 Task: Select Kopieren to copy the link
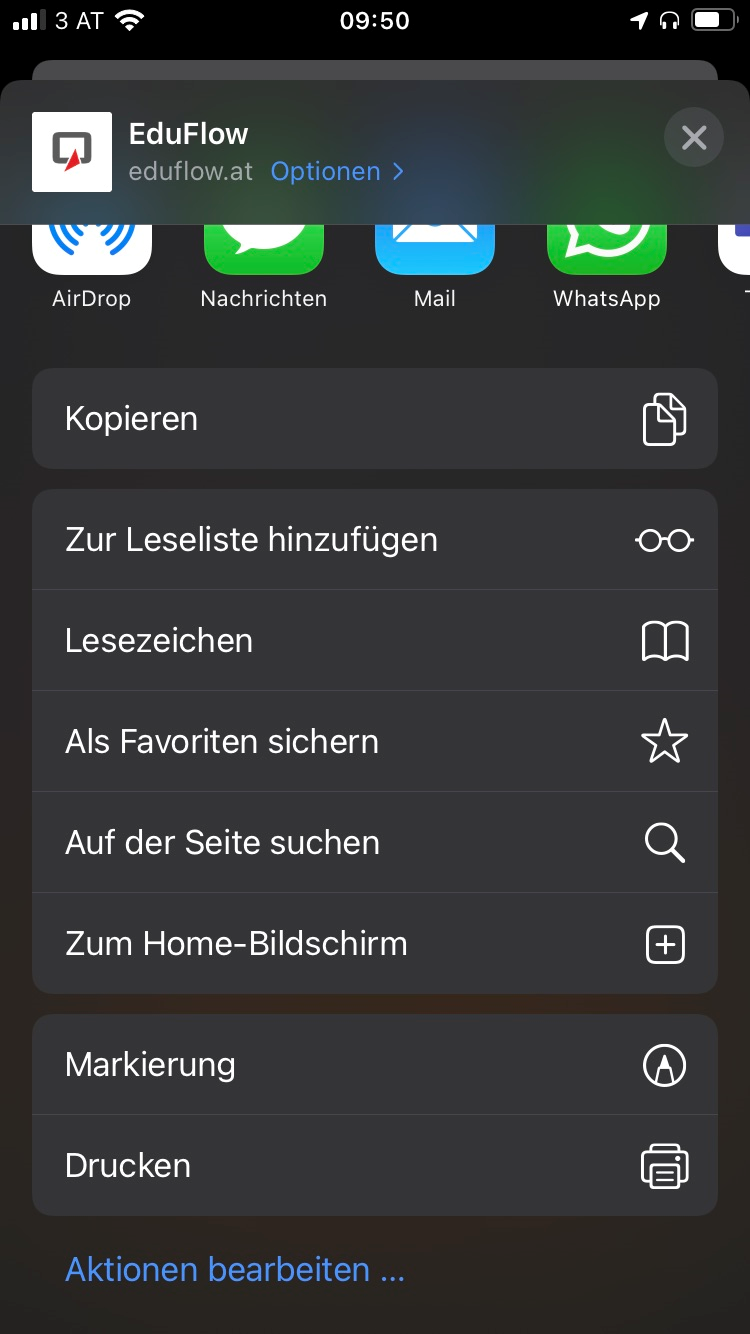pyautogui.click(x=374, y=419)
